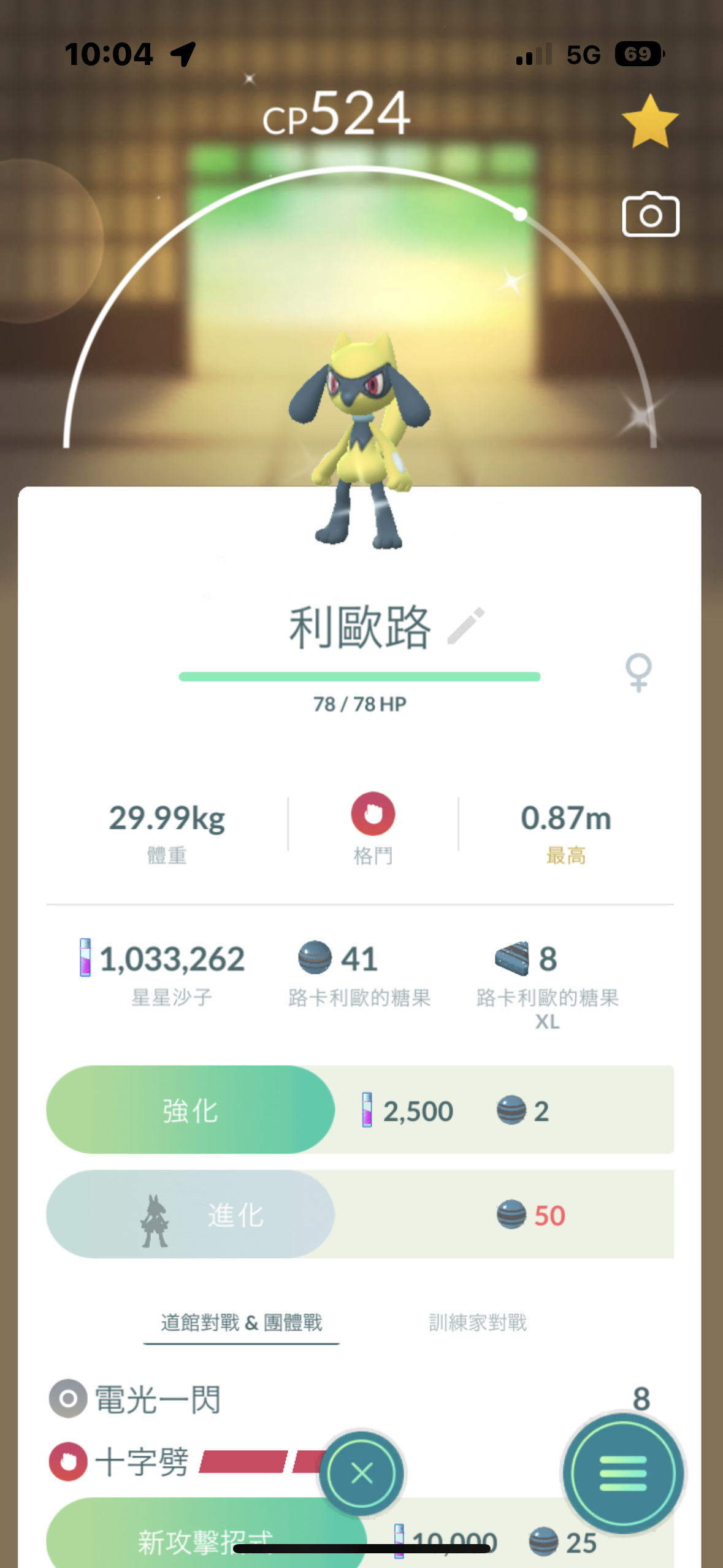Tap the 進化 evolve button

[x=190, y=1215]
